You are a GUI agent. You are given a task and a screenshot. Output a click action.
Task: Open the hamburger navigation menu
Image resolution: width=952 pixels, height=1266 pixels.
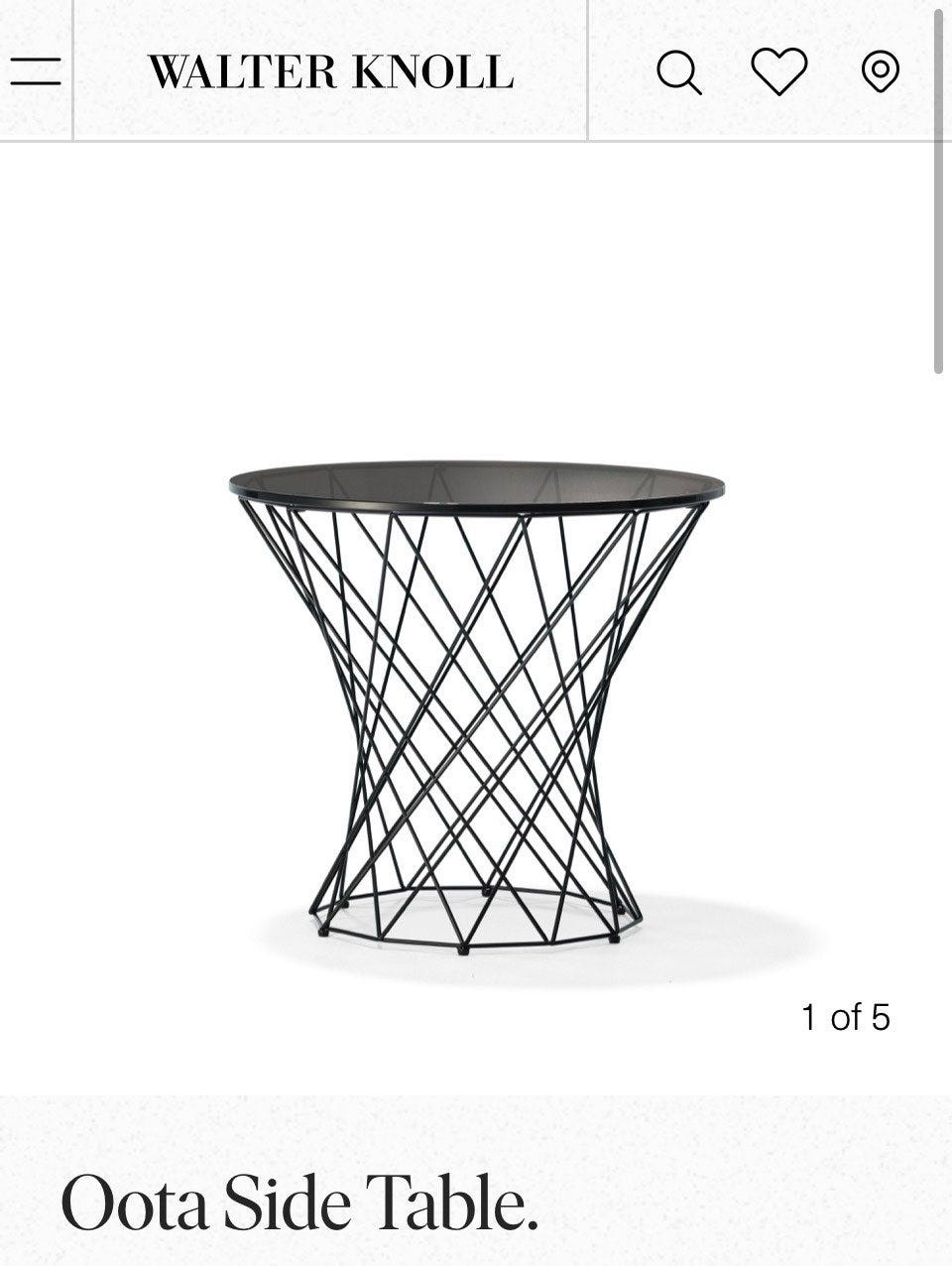pyautogui.click(x=36, y=71)
